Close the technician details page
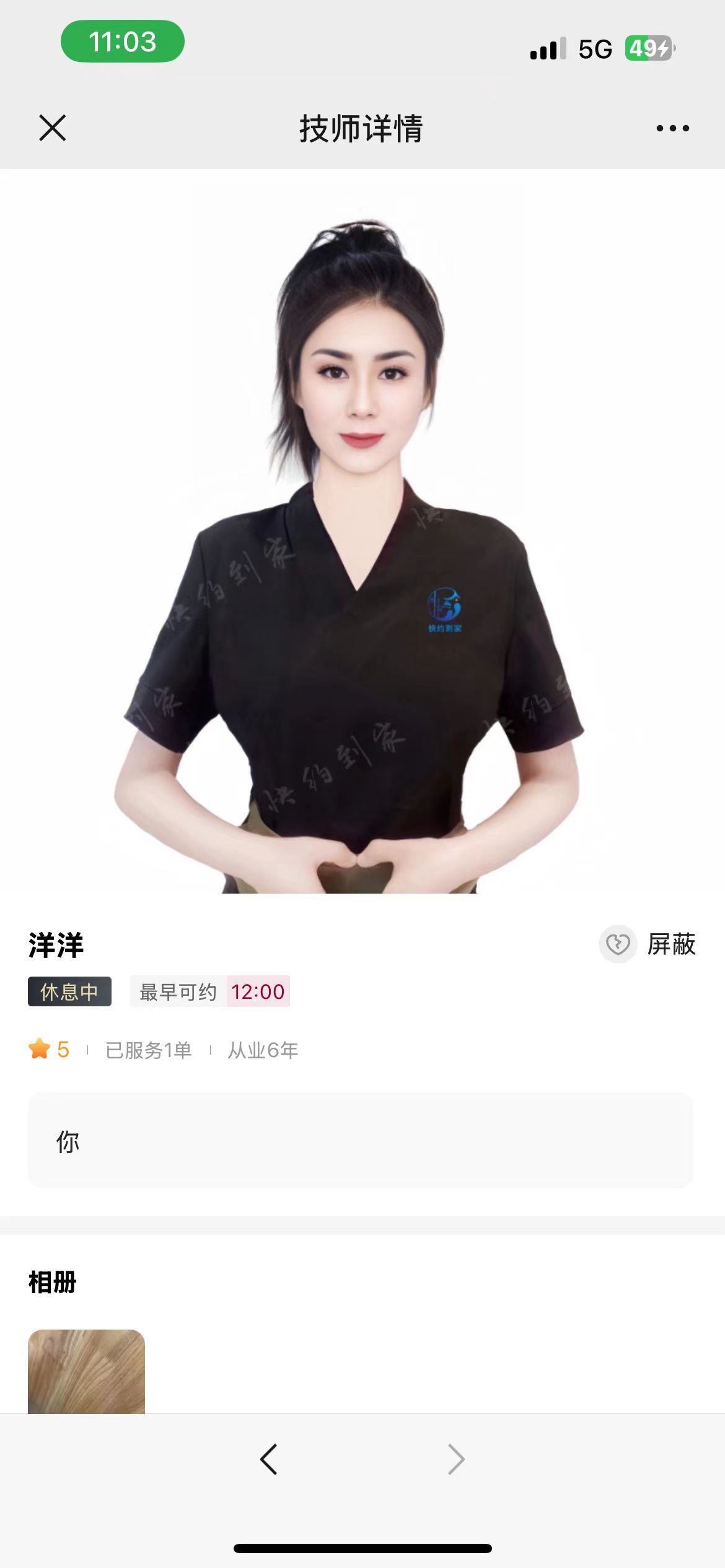 (53, 128)
